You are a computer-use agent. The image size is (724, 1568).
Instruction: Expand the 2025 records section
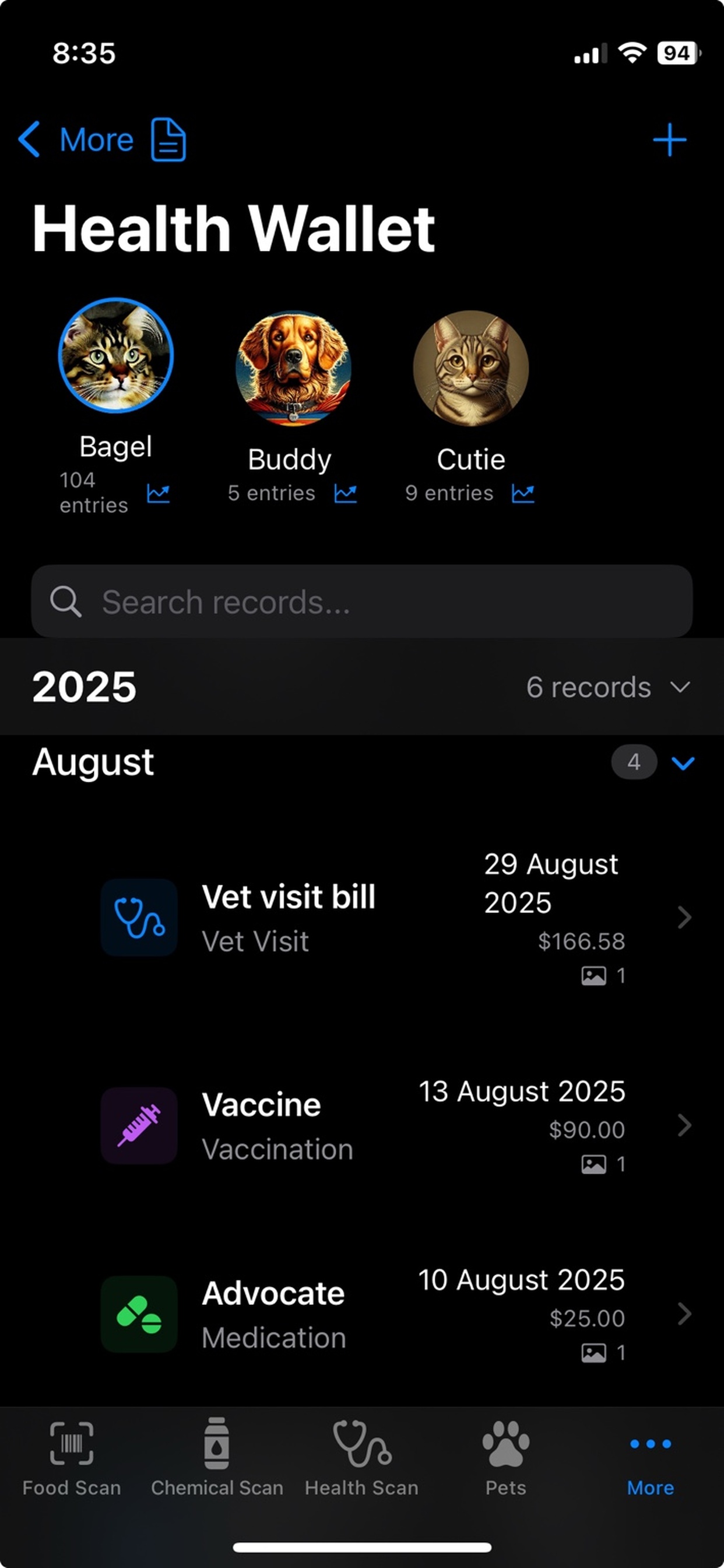681,687
